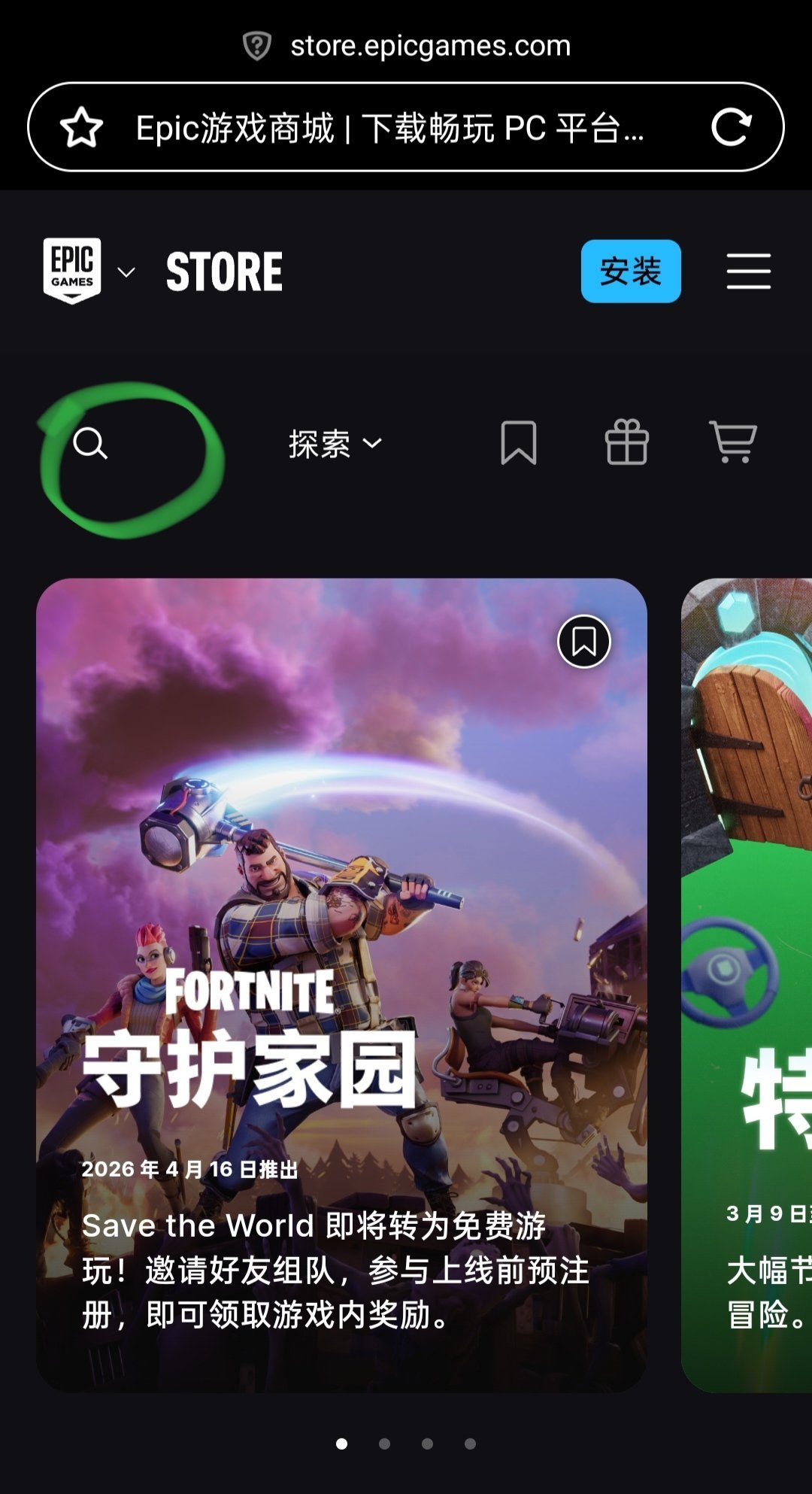The width and height of the screenshot is (812, 1494).
Task: Open the store search icon
Action: pos(90,443)
